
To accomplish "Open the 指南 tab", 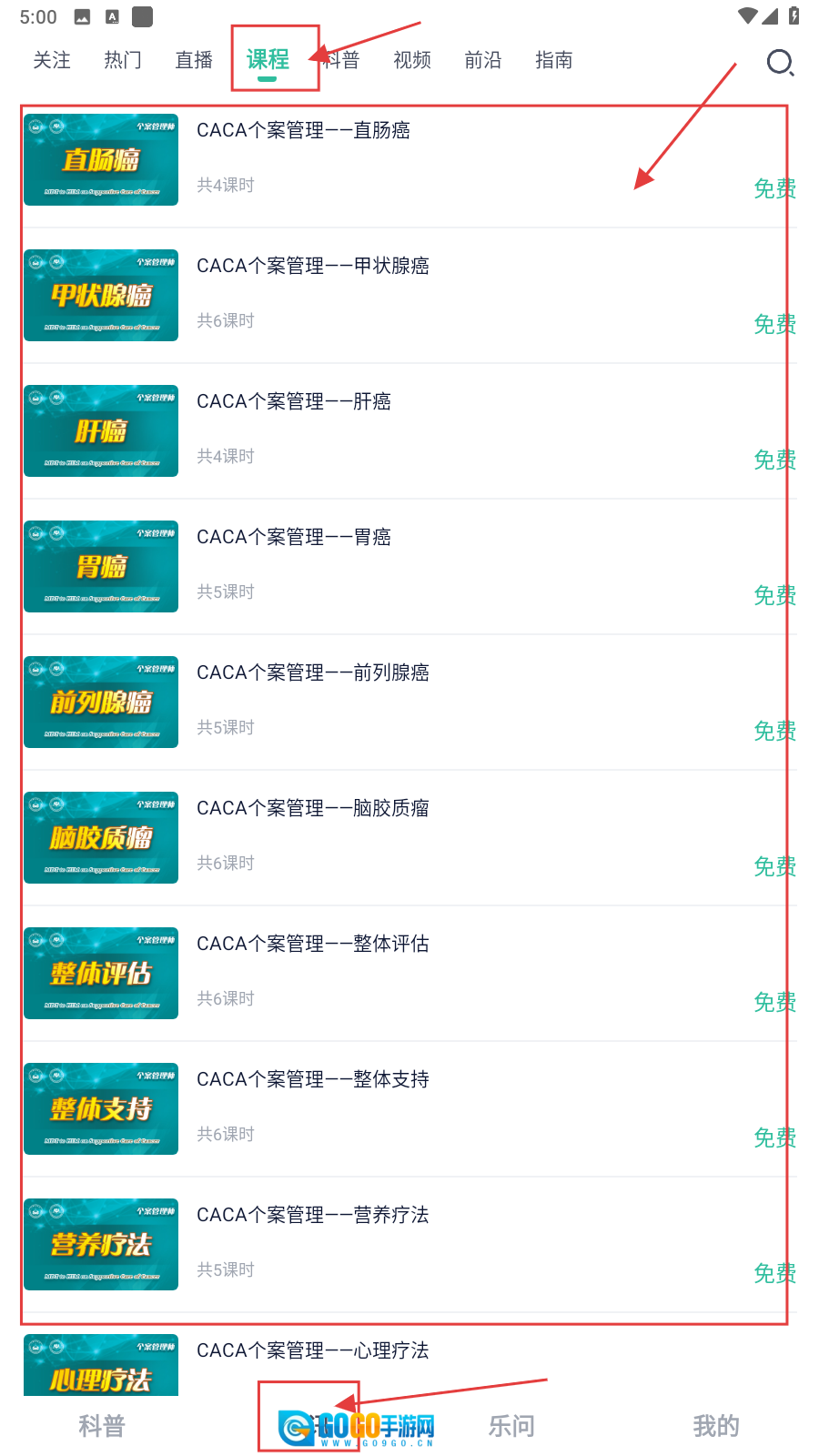I will pyautogui.click(x=554, y=60).
